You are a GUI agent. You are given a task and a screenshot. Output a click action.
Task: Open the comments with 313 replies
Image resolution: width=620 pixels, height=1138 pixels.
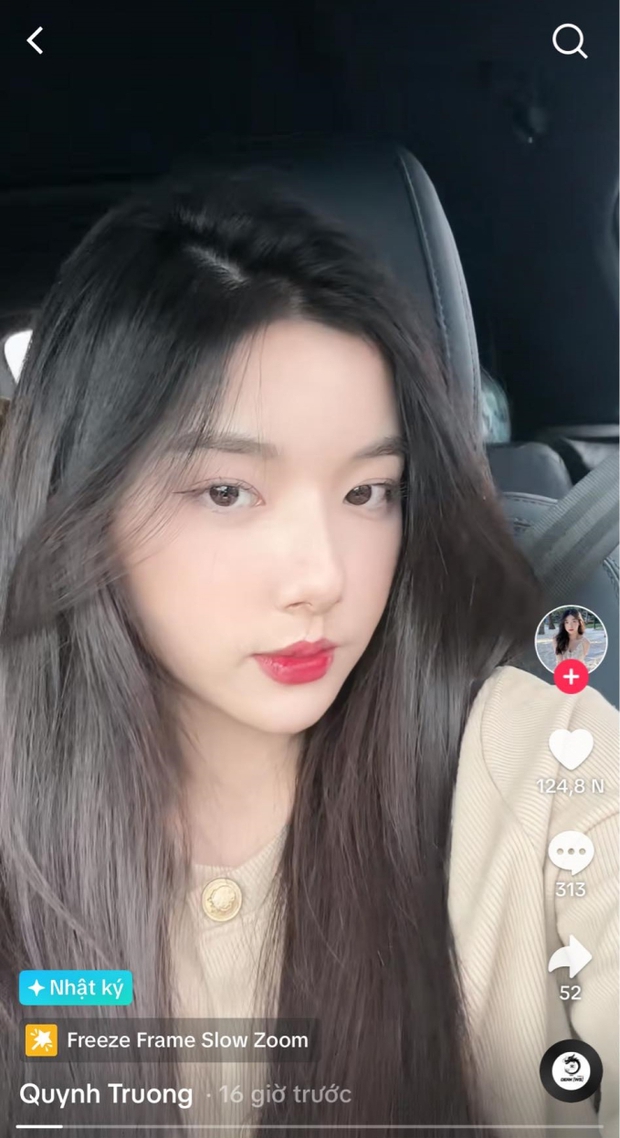tap(571, 853)
